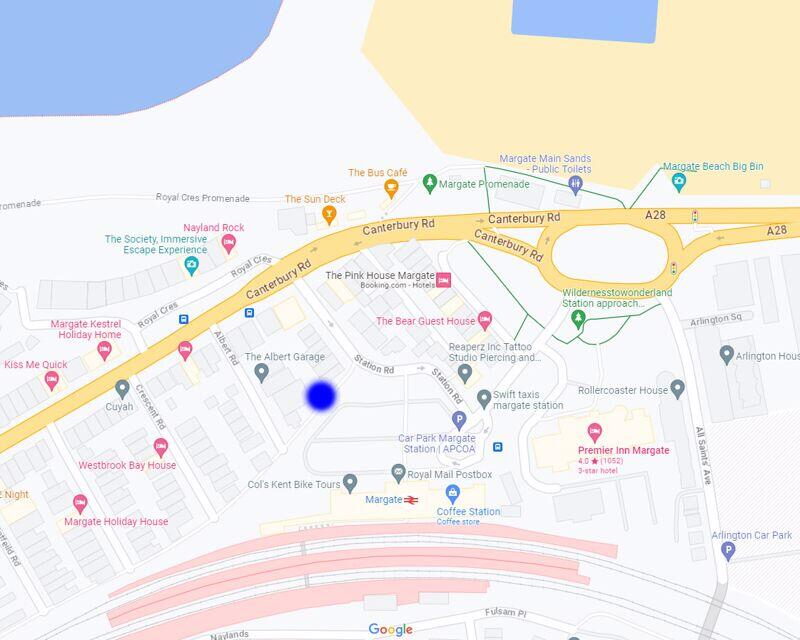Open the Margate Promenade park marker
The width and height of the screenshot is (800, 640).
pos(430,184)
